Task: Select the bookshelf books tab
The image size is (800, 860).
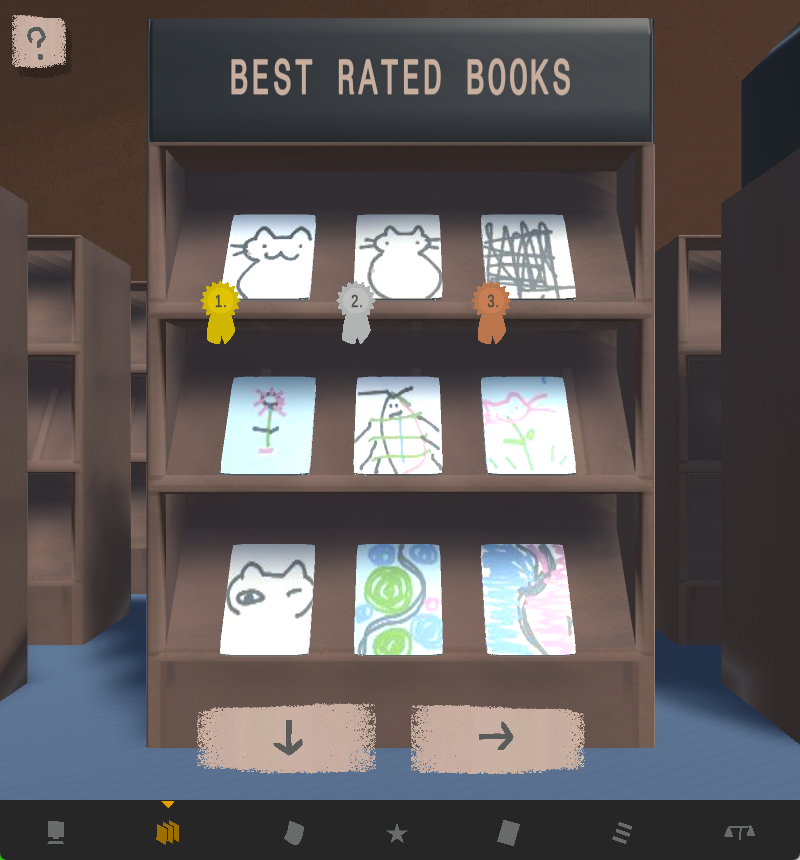Action: click(x=168, y=832)
